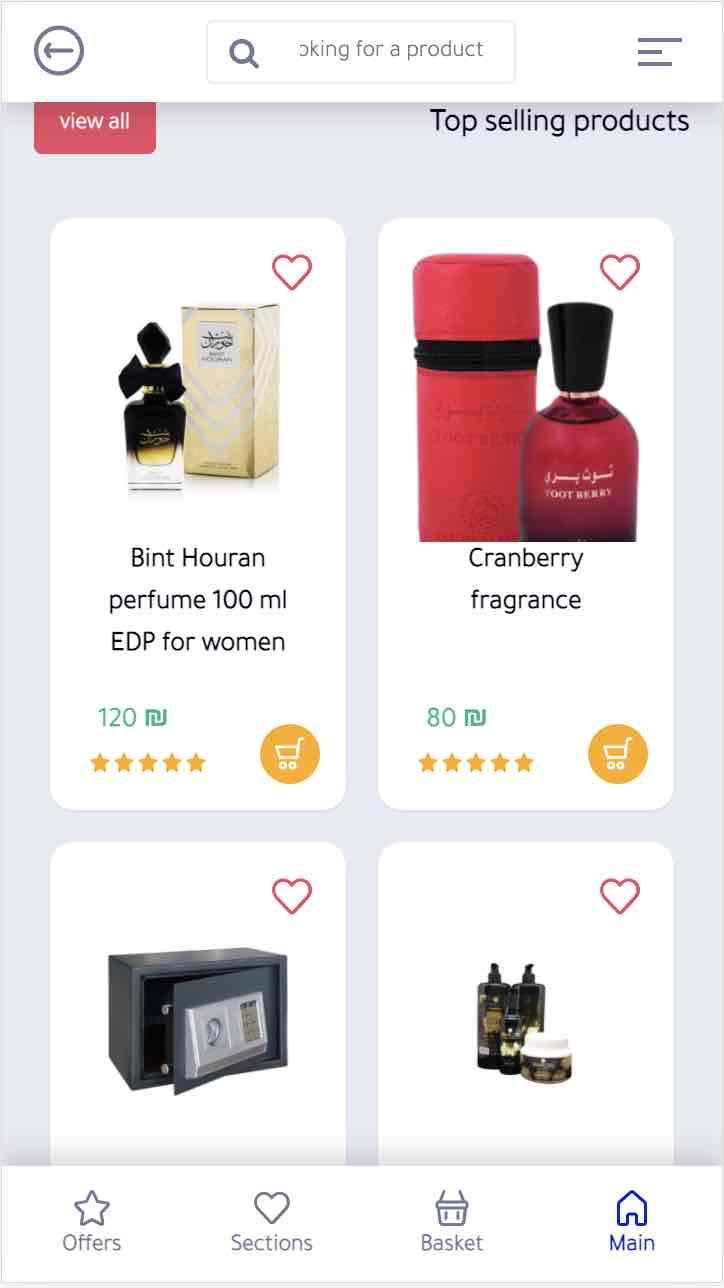Open the black bottles product card
Viewport: 724px width, 1288px height.
point(525,1020)
